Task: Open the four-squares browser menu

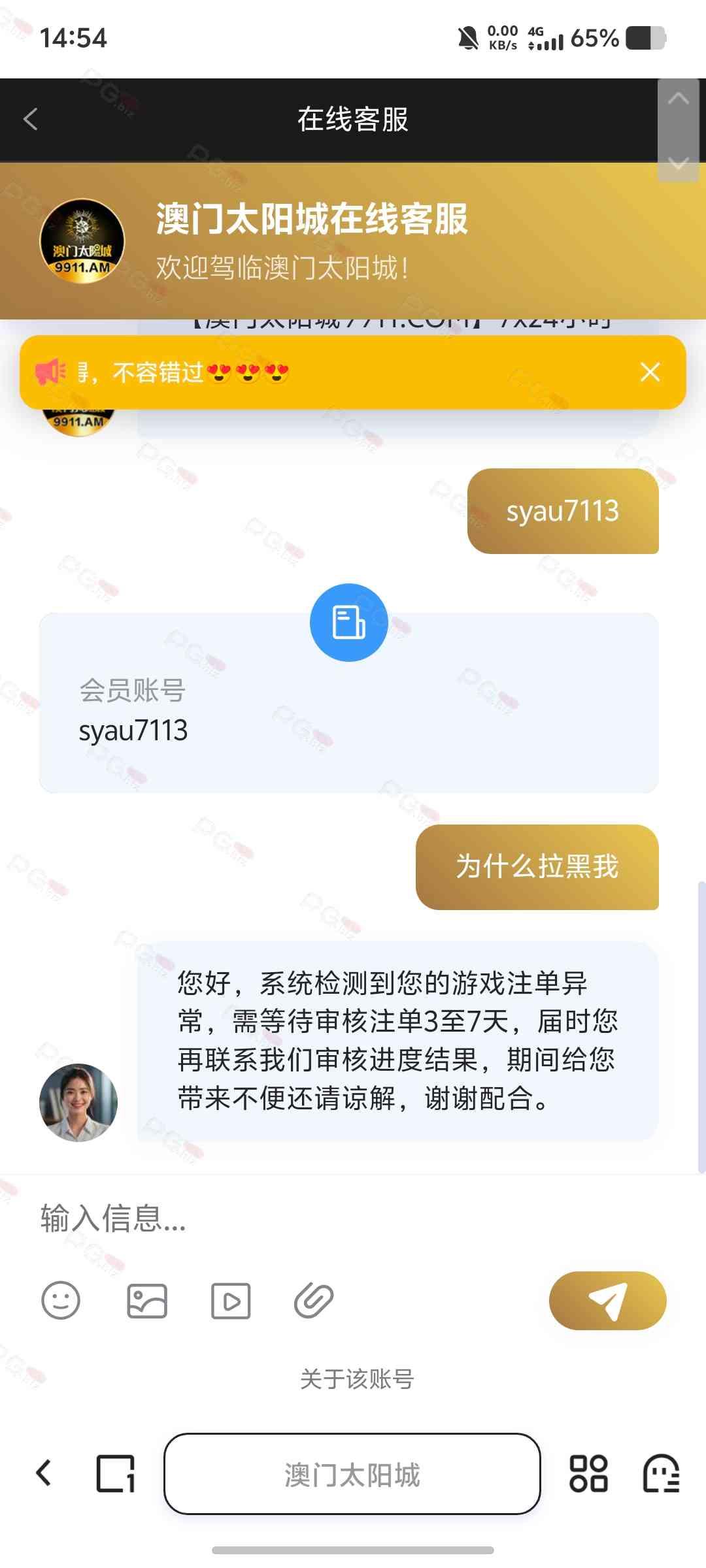Action: pyautogui.click(x=588, y=1474)
